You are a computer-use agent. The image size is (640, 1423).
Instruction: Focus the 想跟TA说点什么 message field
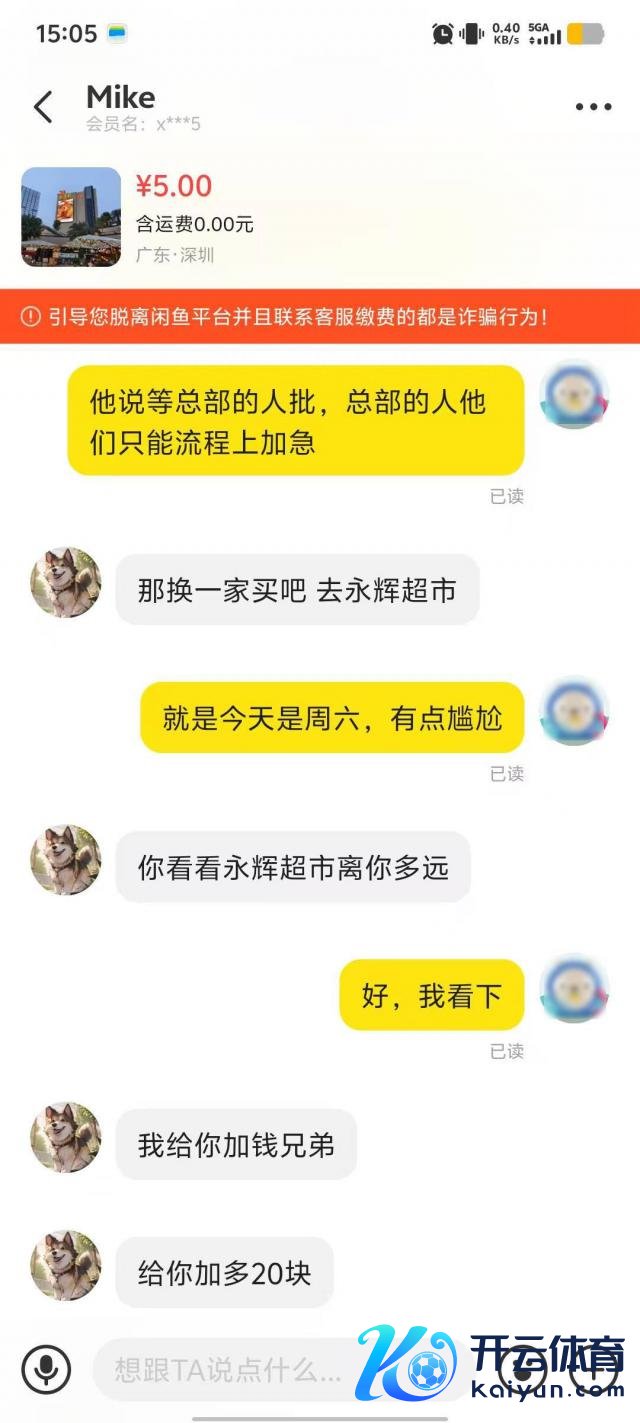click(x=228, y=1369)
